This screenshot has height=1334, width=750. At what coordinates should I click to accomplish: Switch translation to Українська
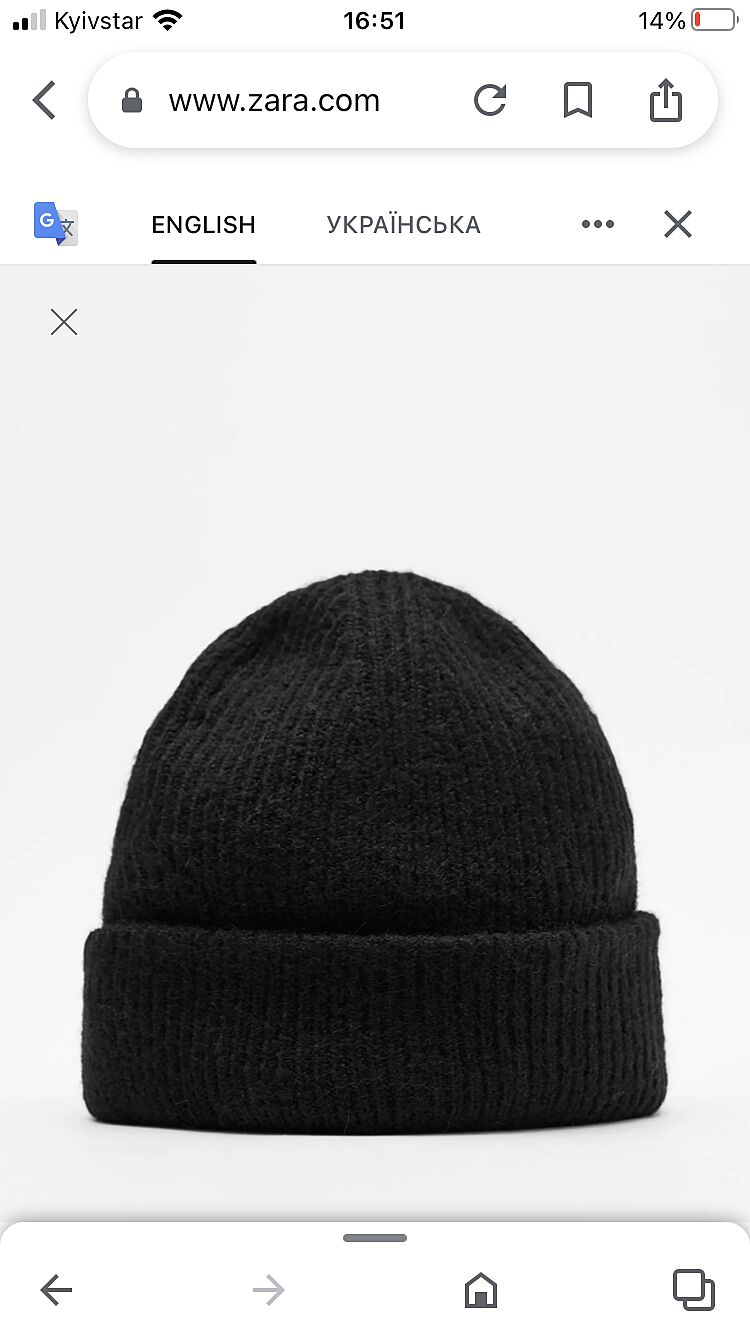coord(403,225)
